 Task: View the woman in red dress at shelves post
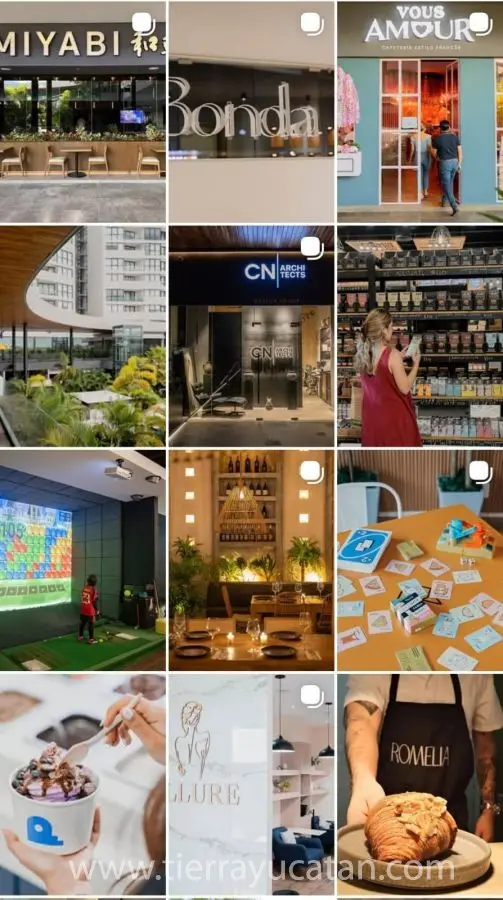420,336
